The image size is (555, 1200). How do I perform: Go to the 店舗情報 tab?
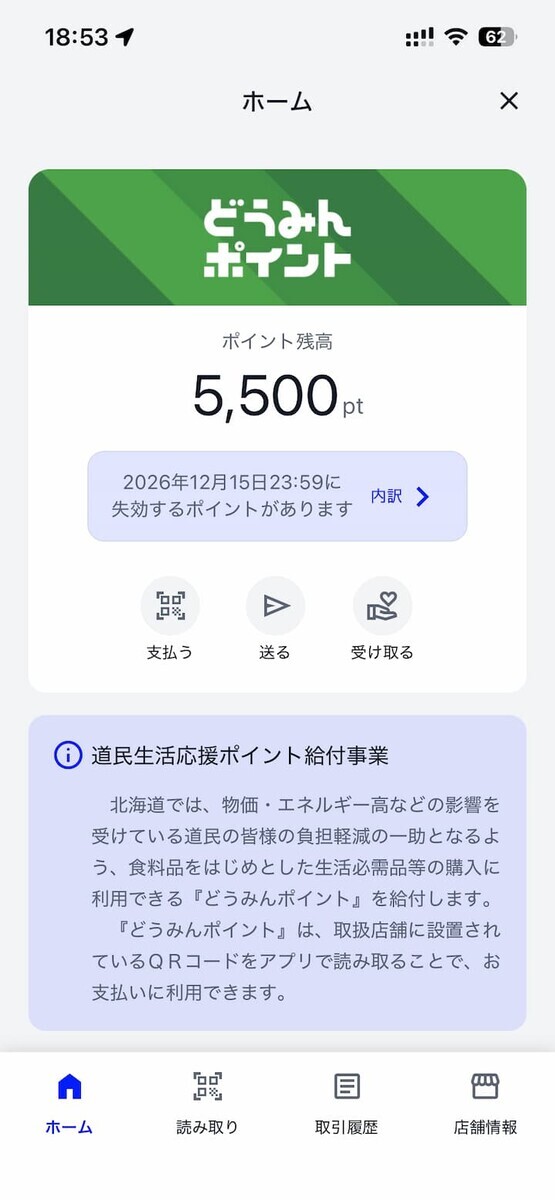click(x=485, y=1104)
